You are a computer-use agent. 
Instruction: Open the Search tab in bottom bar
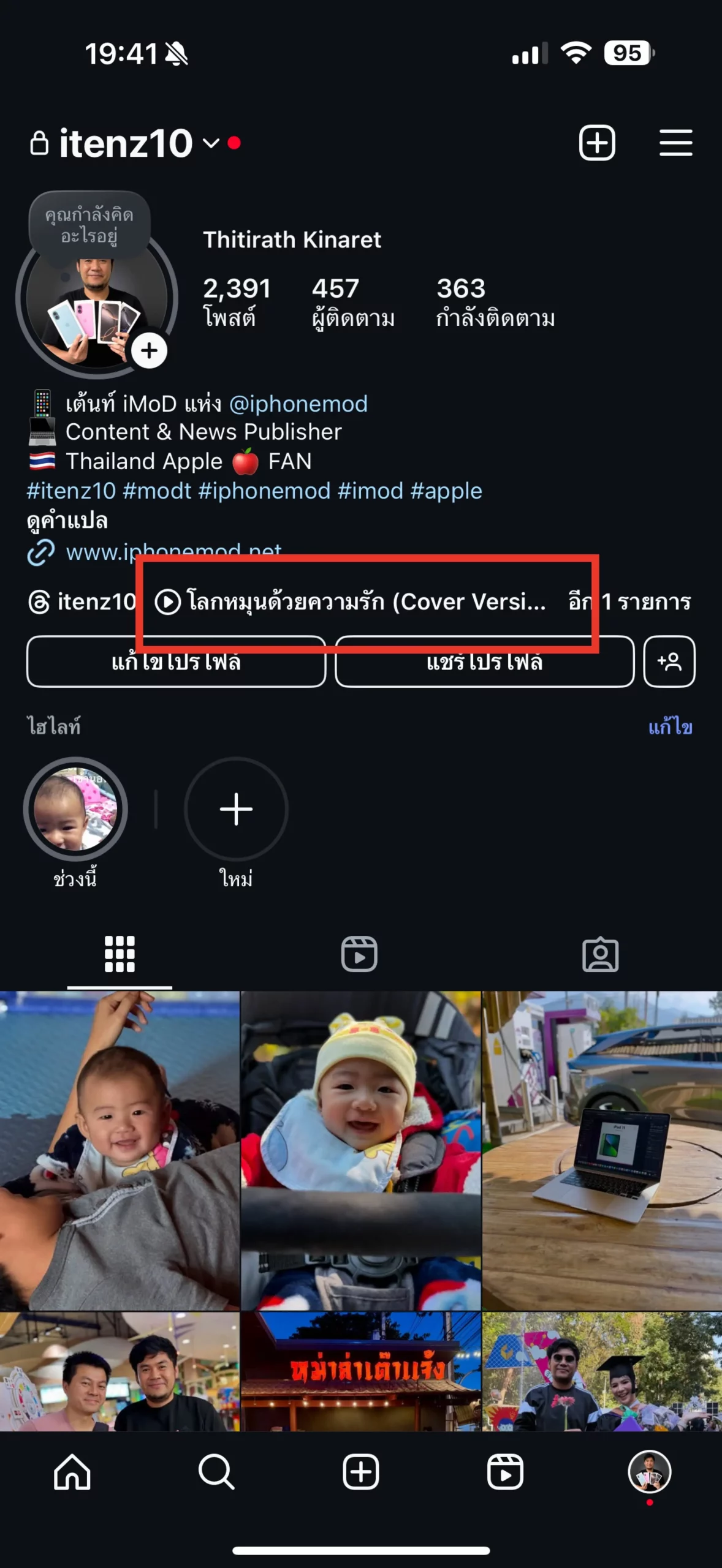(x=216, y=1472)
